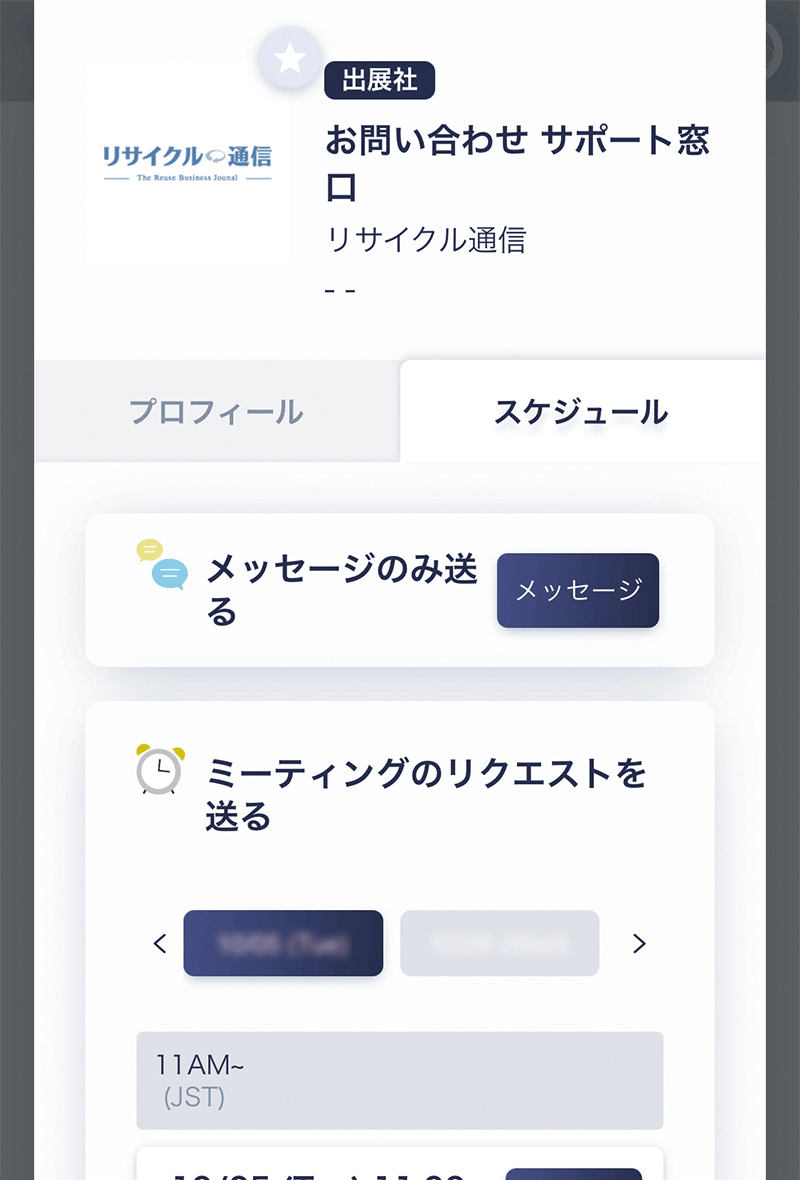Viewport: 800px width, 1180px height.
Task: Click the 出展社 exhibitor badge
Action: coord(380,80)
